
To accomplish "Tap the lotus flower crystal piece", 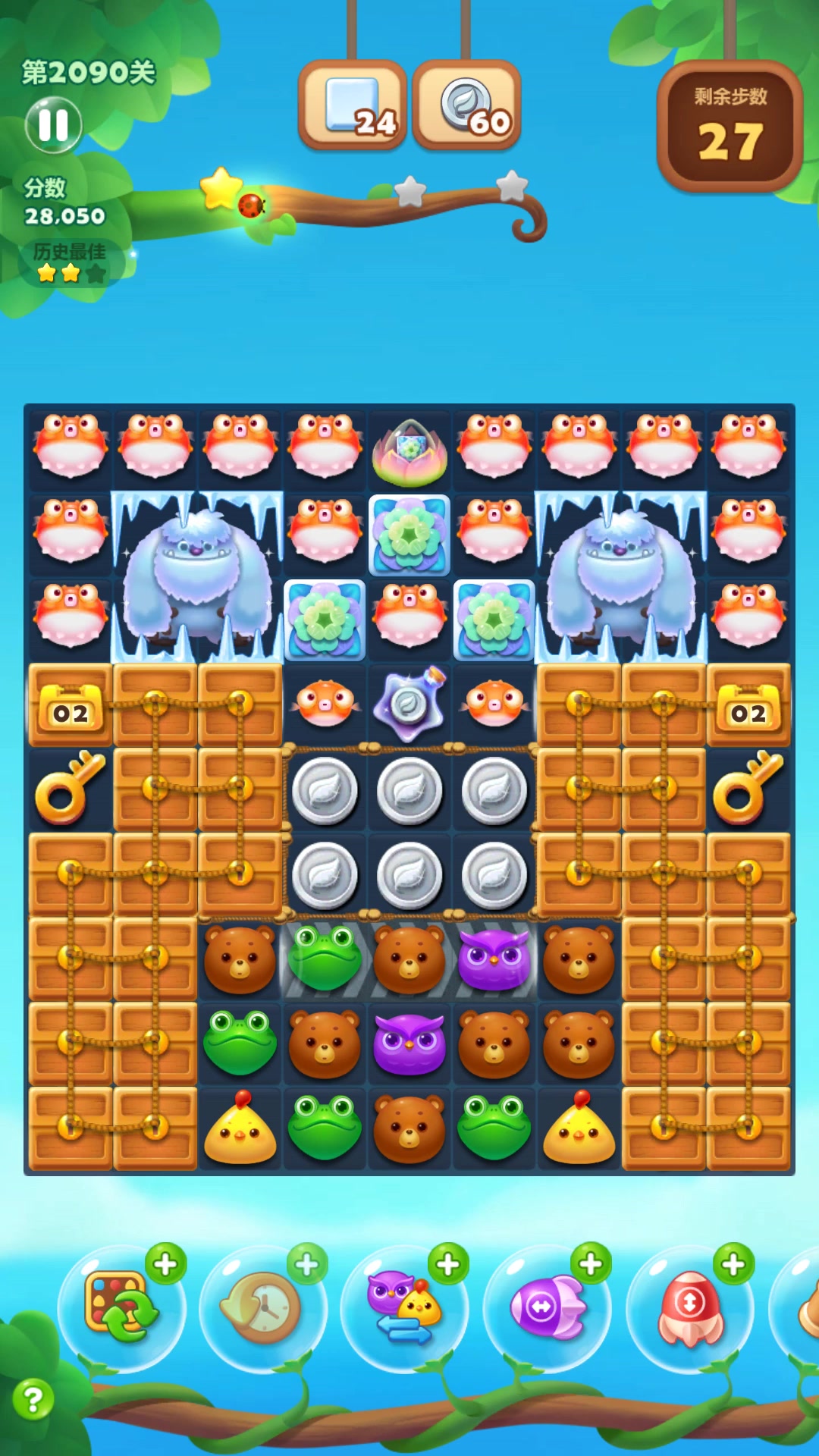I will click(x=409, y=453).
